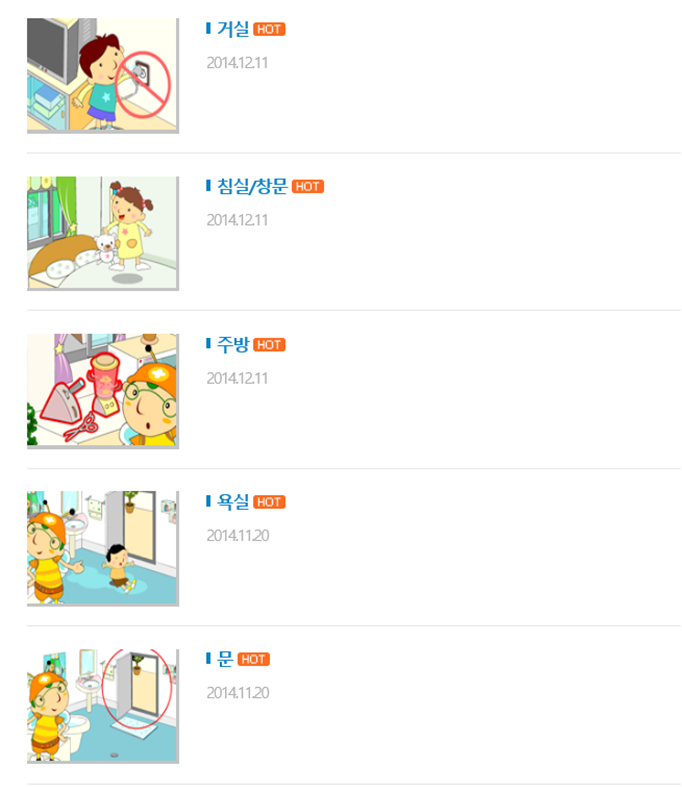Tap the 침실/창문 thumbnail image
The image size is (682, 787).
click(x=102, y=233)
